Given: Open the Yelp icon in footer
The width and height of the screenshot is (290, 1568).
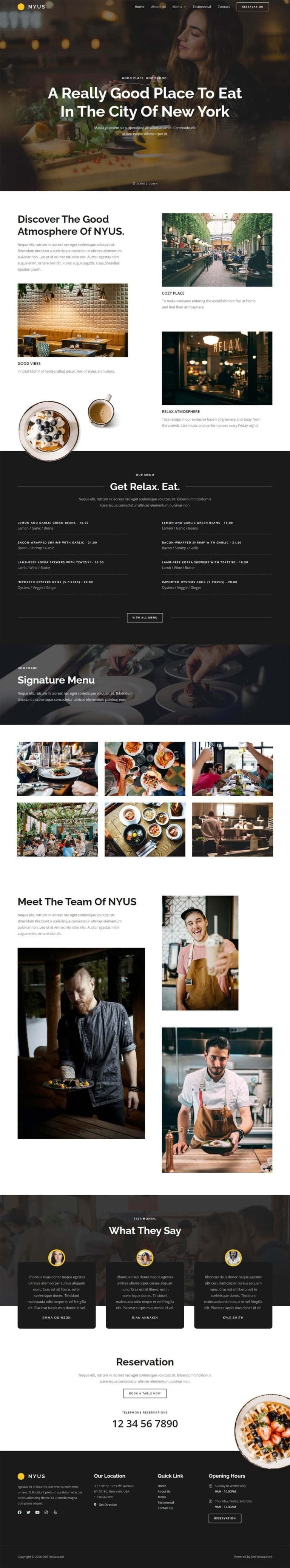Looking at the screenshot, I should [56, 1512].
